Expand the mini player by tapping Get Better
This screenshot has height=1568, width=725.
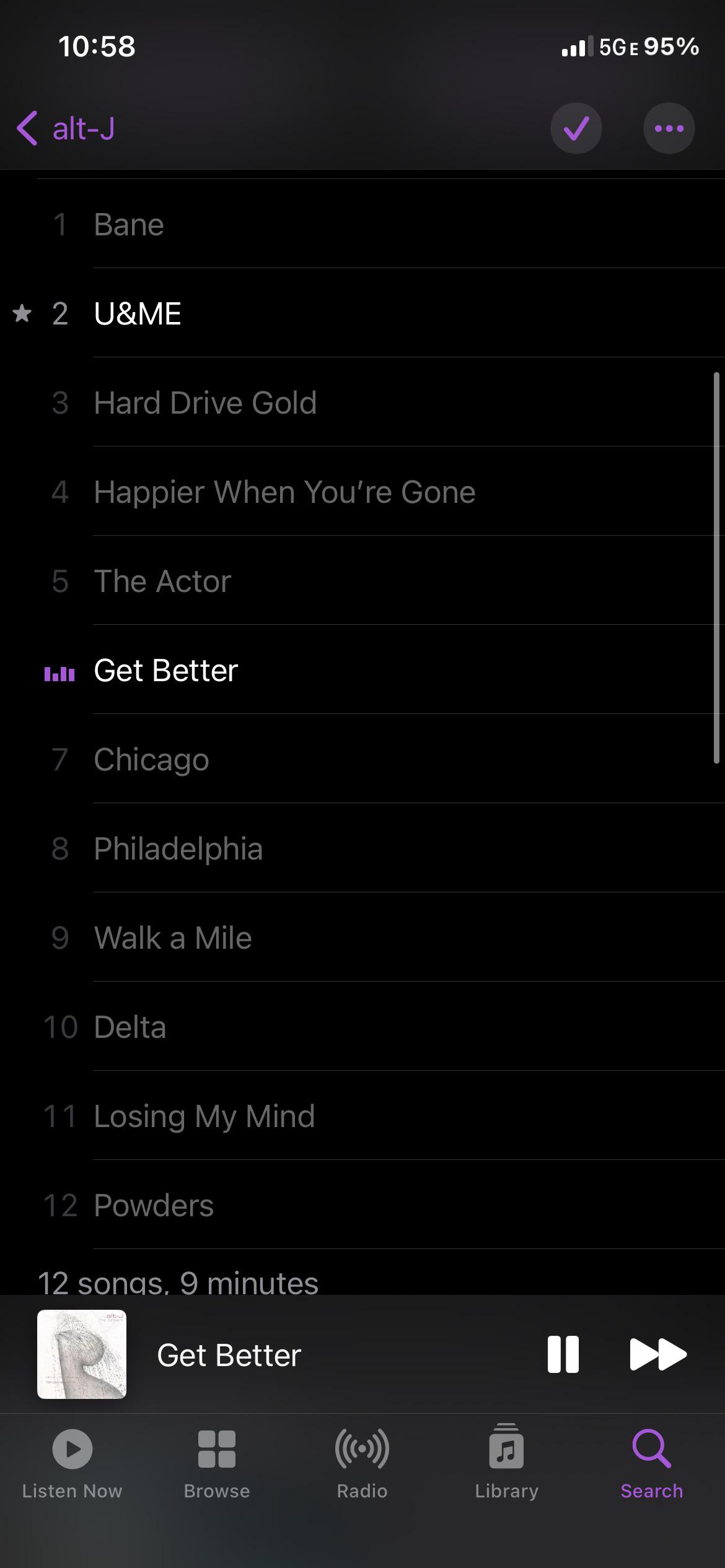click(229, 1354)
